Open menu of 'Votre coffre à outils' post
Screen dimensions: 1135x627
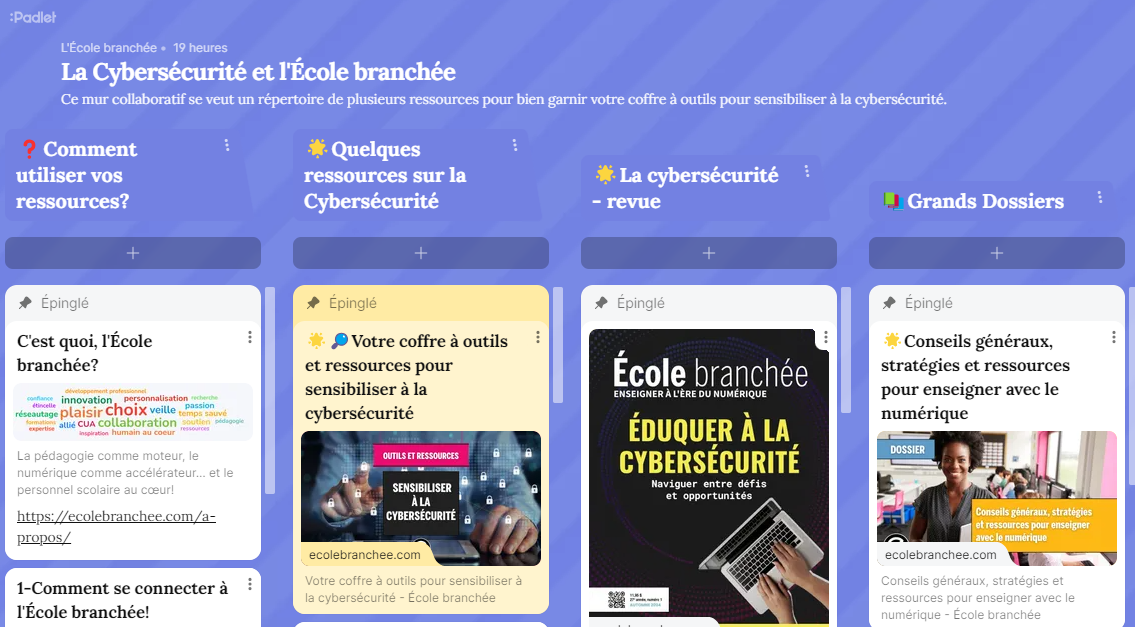coord(538,337)
